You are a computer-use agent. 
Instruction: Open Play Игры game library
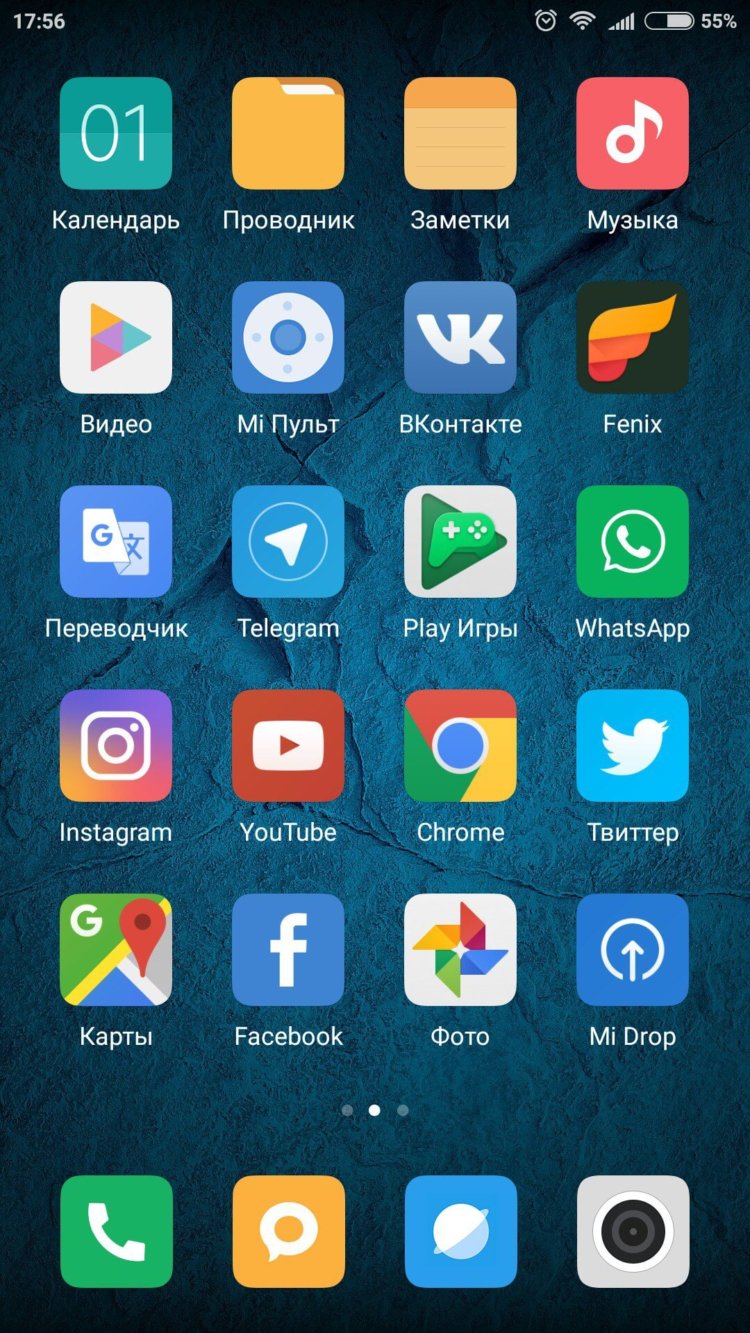(460, 542)
